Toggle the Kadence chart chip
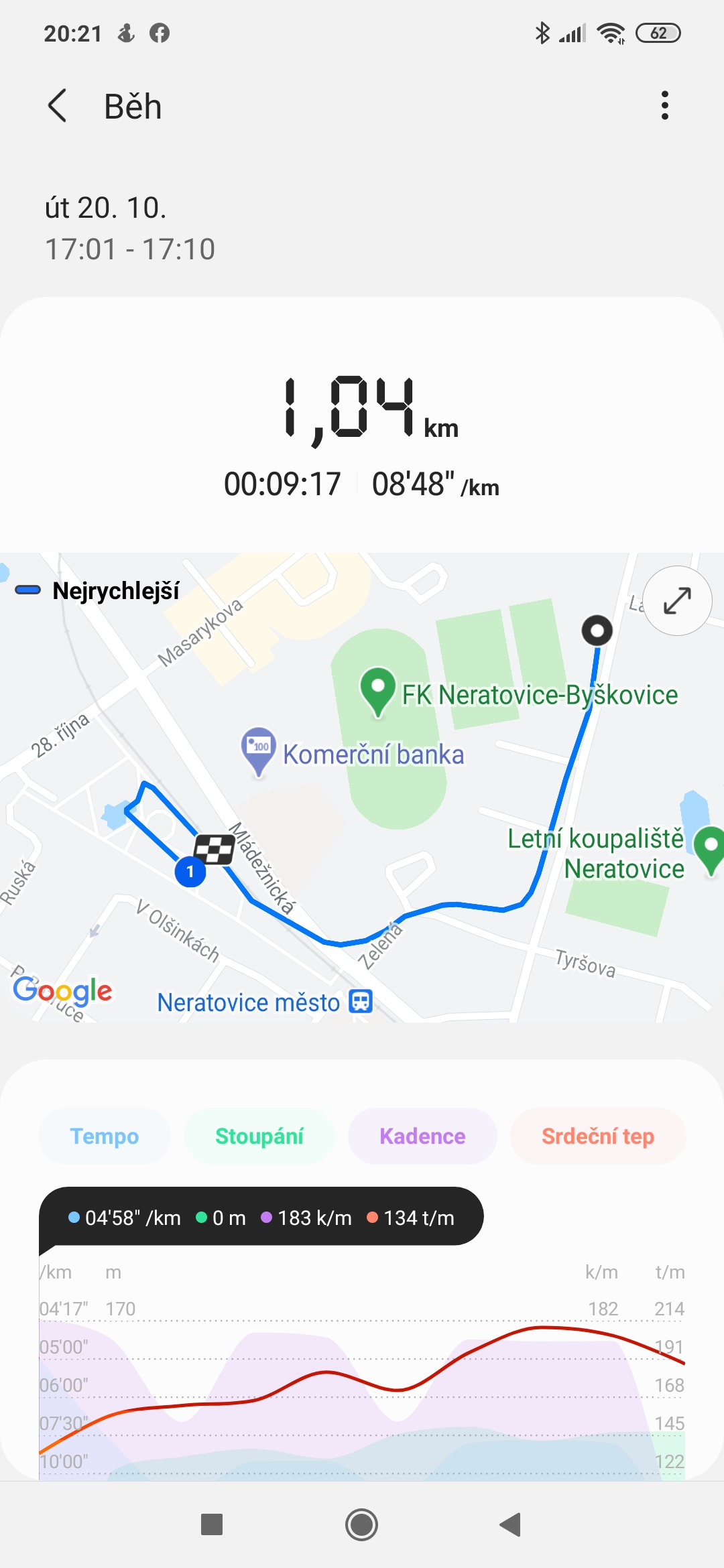This screenshot has width=724, height=1568. pos(422,1136)
